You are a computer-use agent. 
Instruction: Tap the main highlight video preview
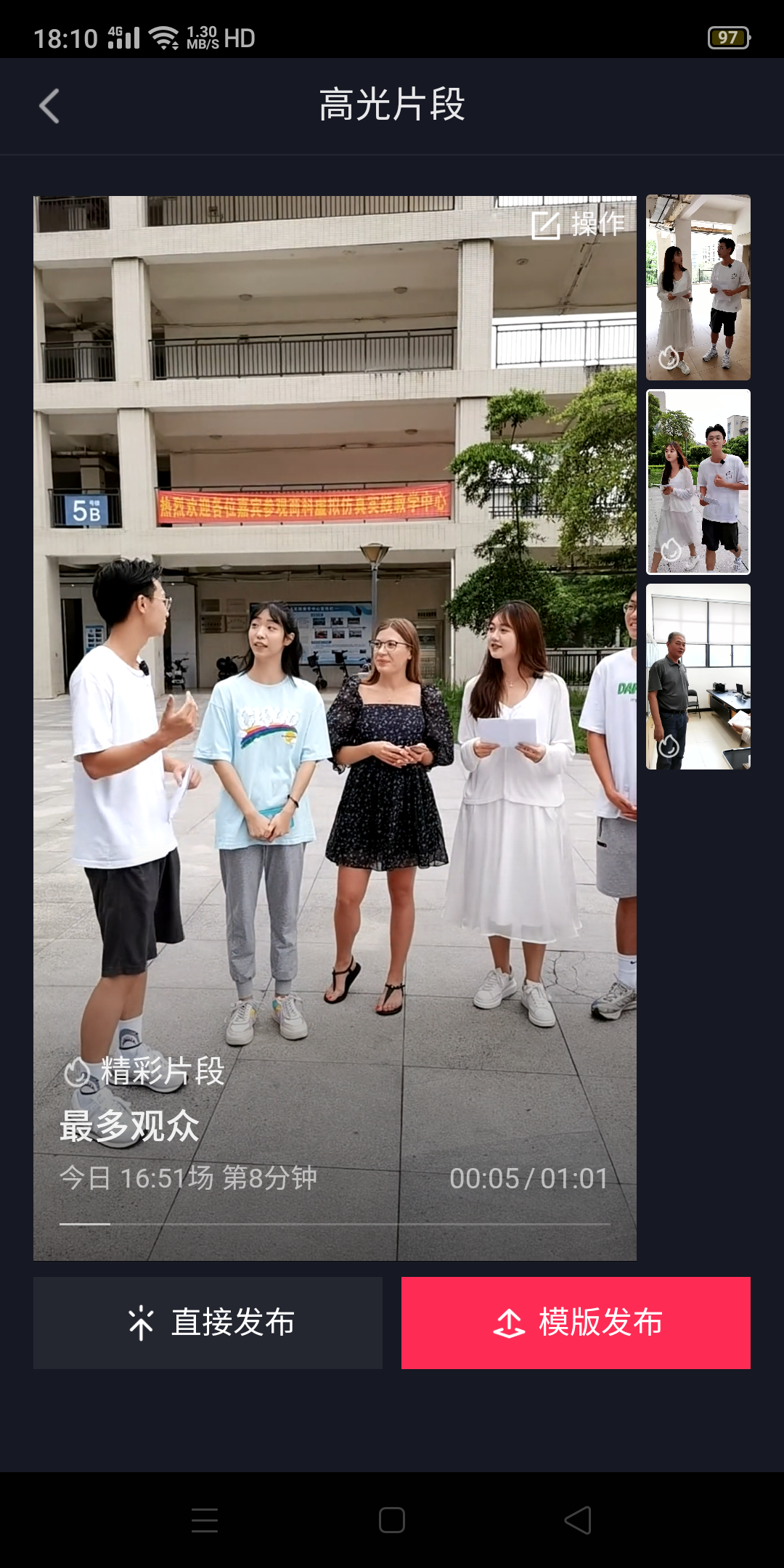tap(335, 726)
